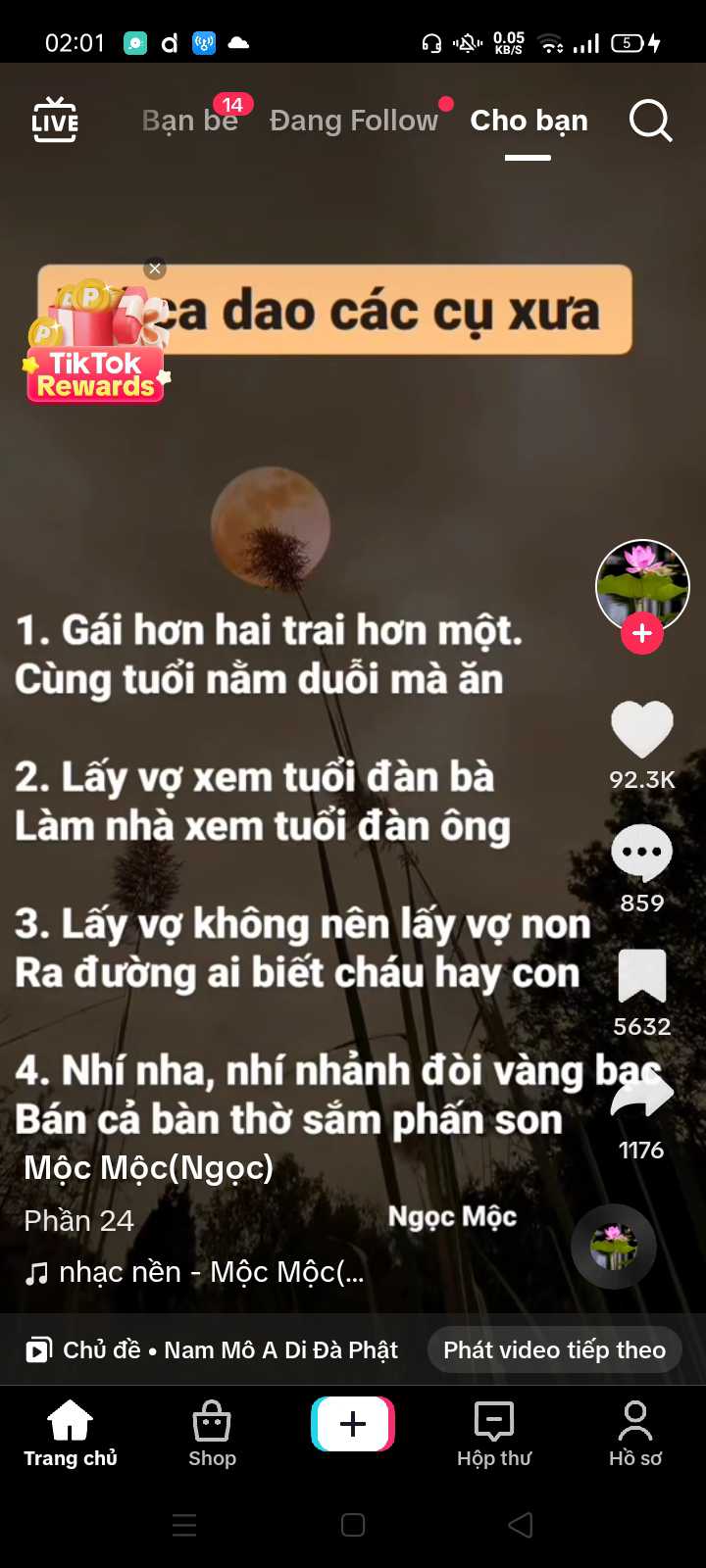Tap Phát video tiếp theo button
This screenshot has height=1568, width=706.
tap(554, 1349)
